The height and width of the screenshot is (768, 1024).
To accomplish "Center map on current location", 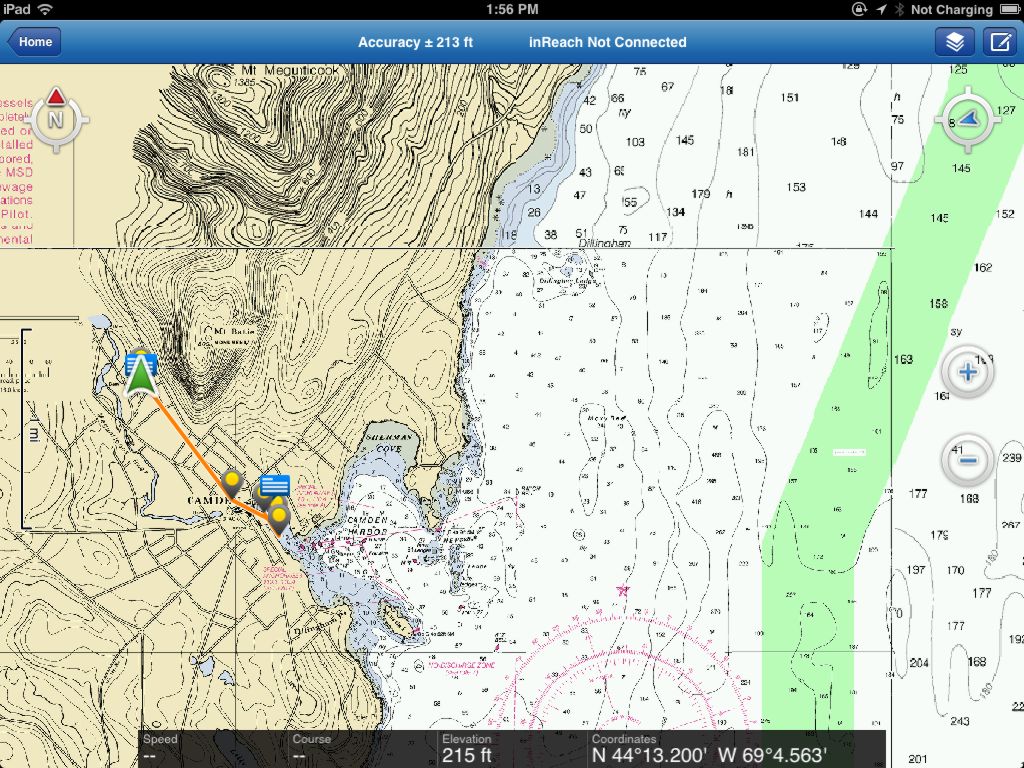I will pyautogui.click(x=967, y=122).
